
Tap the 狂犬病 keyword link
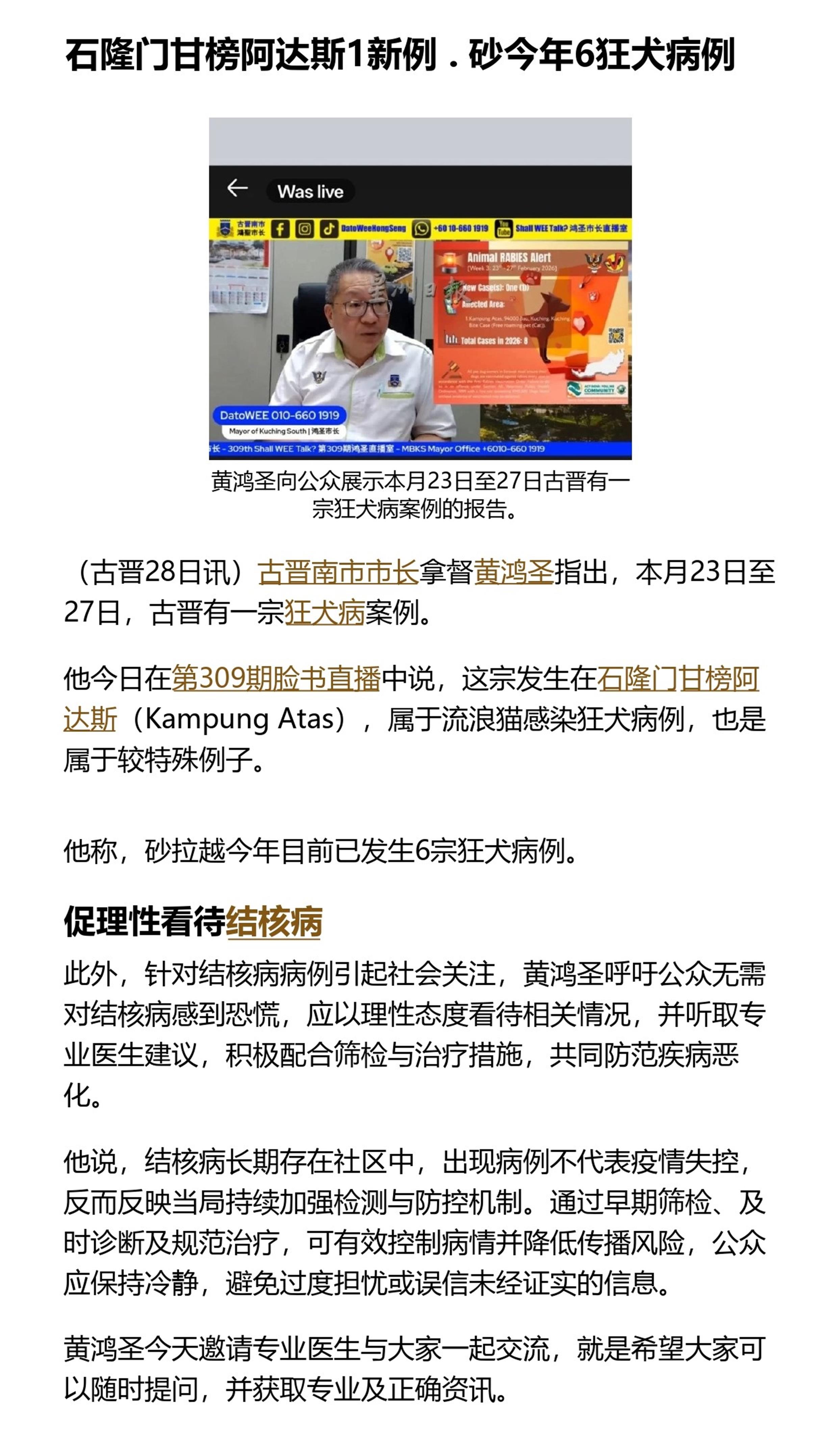click(x=324, y=613)
